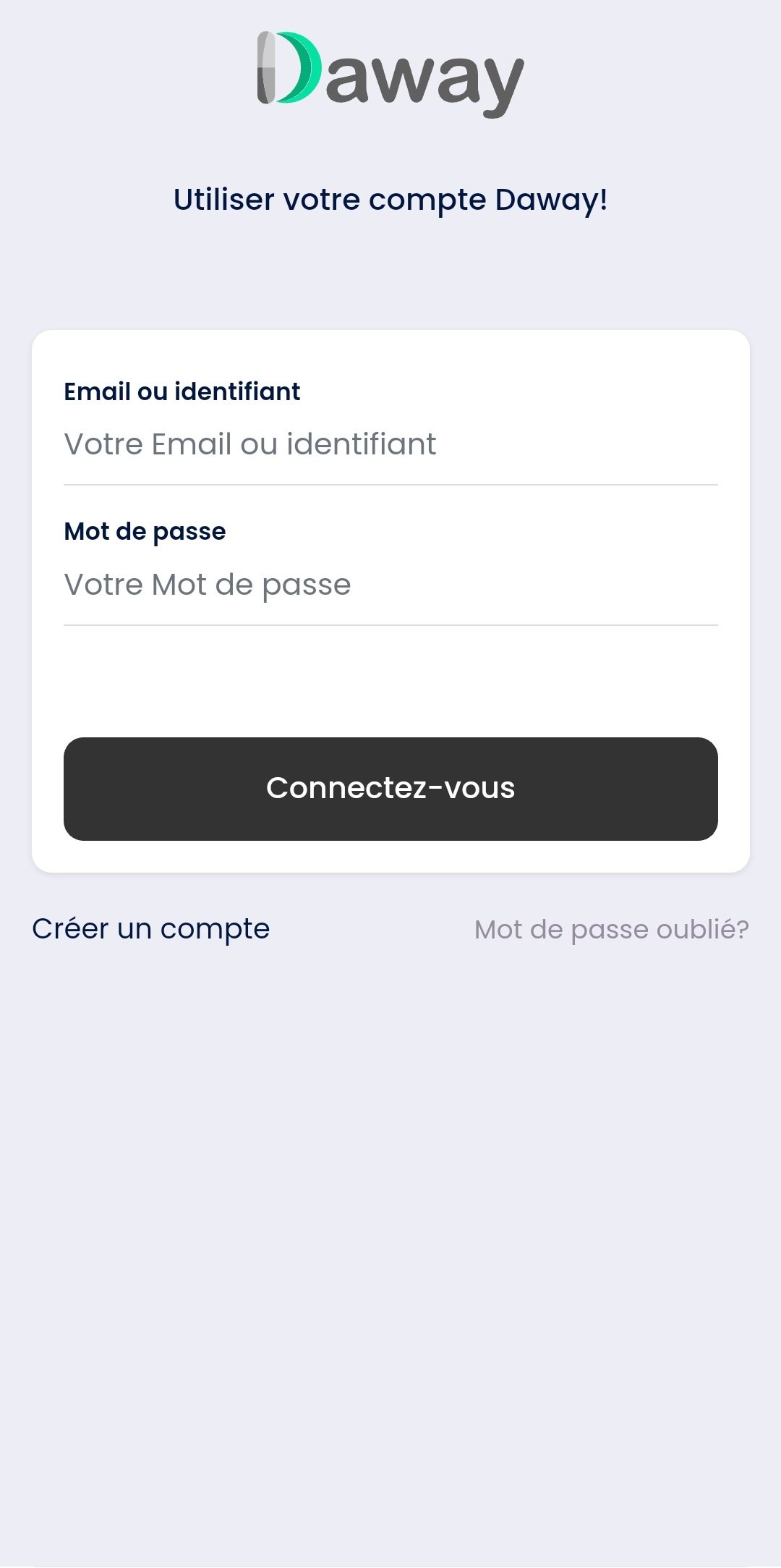The width and height of the screenshot is (781, 1568).
Task: Click the Daway logo
Action: point(390,70)
